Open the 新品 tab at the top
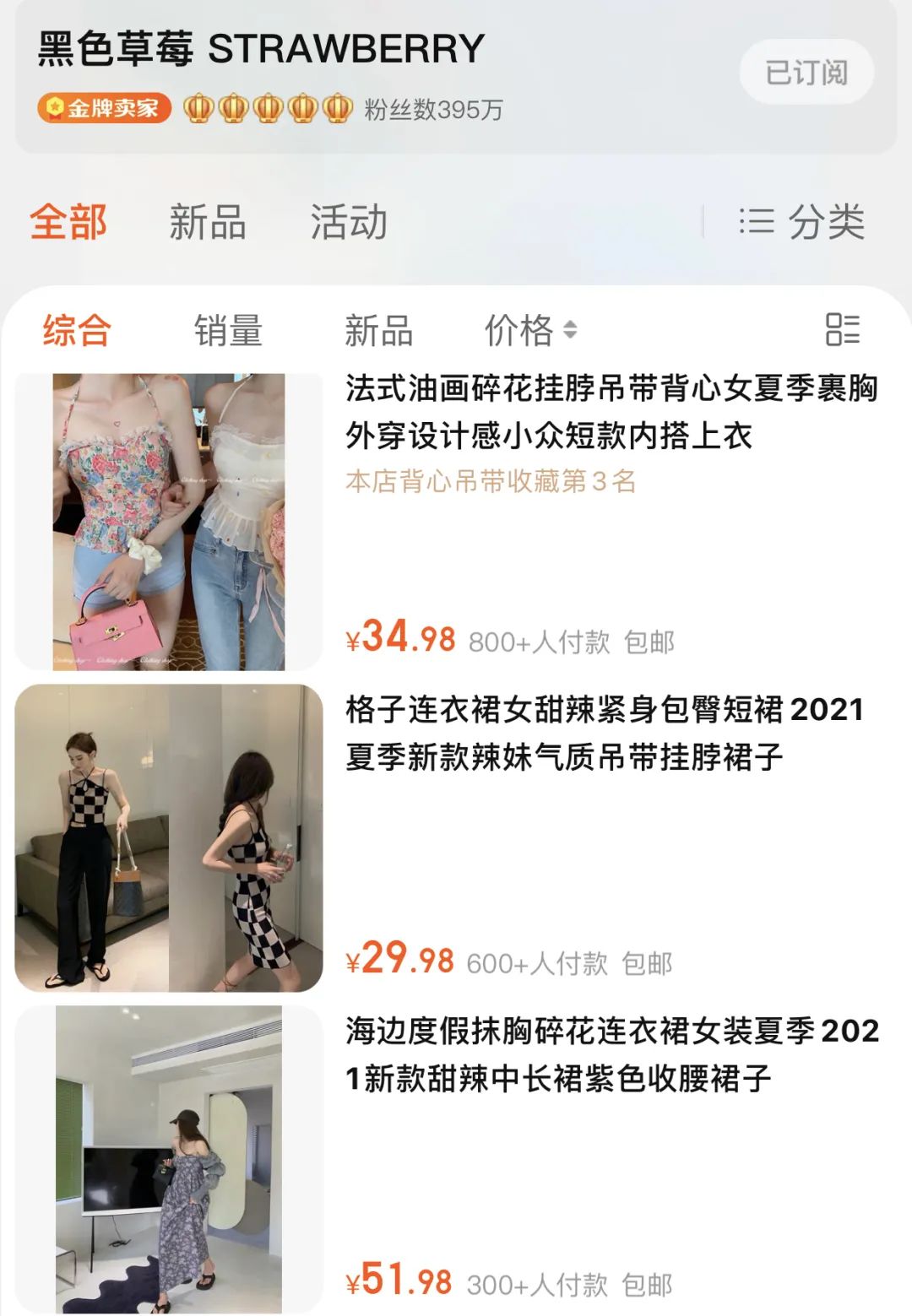 pyautogui.click(x=209, y=221)
